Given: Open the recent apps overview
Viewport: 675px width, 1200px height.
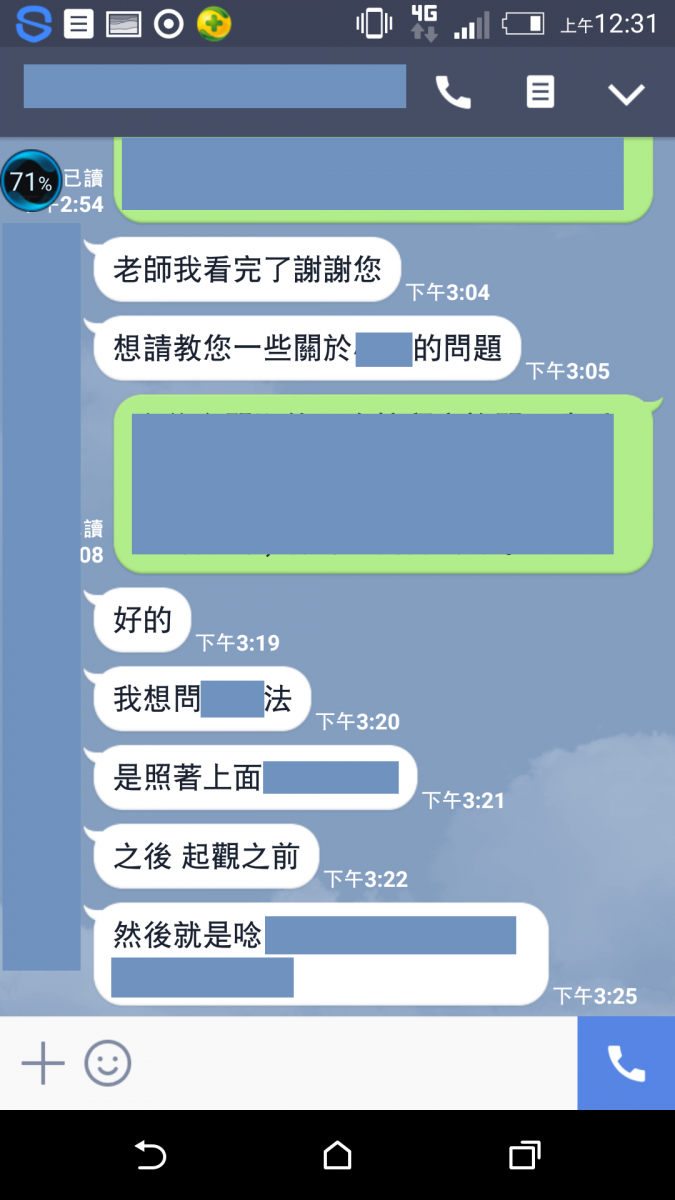Looking at the screenshot, I should click(524, 1156).
